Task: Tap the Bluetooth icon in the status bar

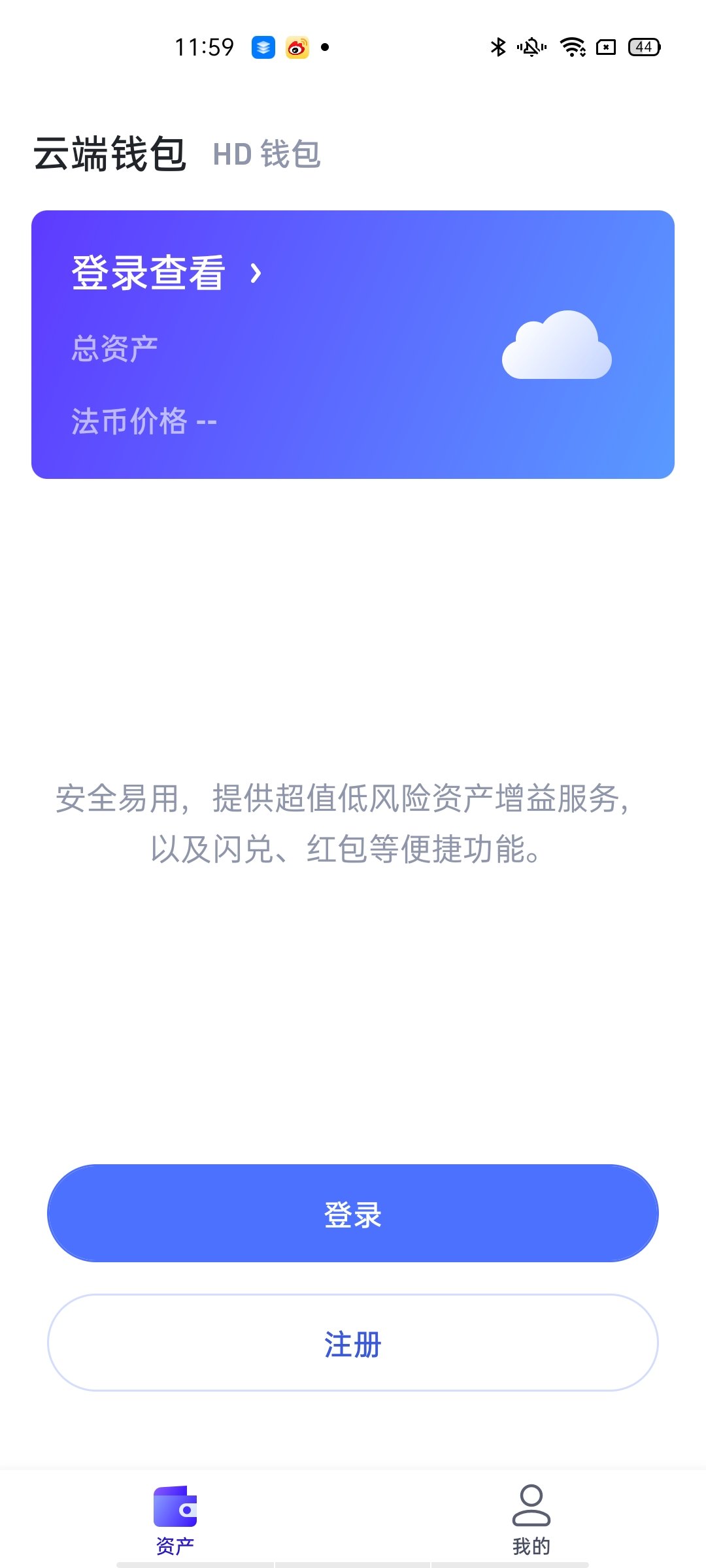Action: tap(498, 47)
